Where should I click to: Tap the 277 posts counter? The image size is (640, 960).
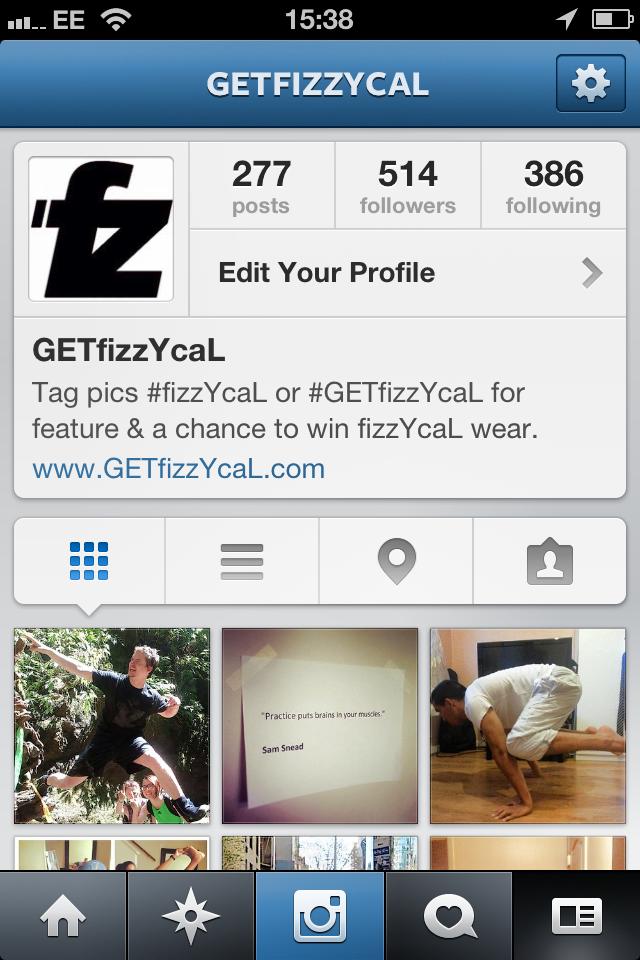coord(262,186)
